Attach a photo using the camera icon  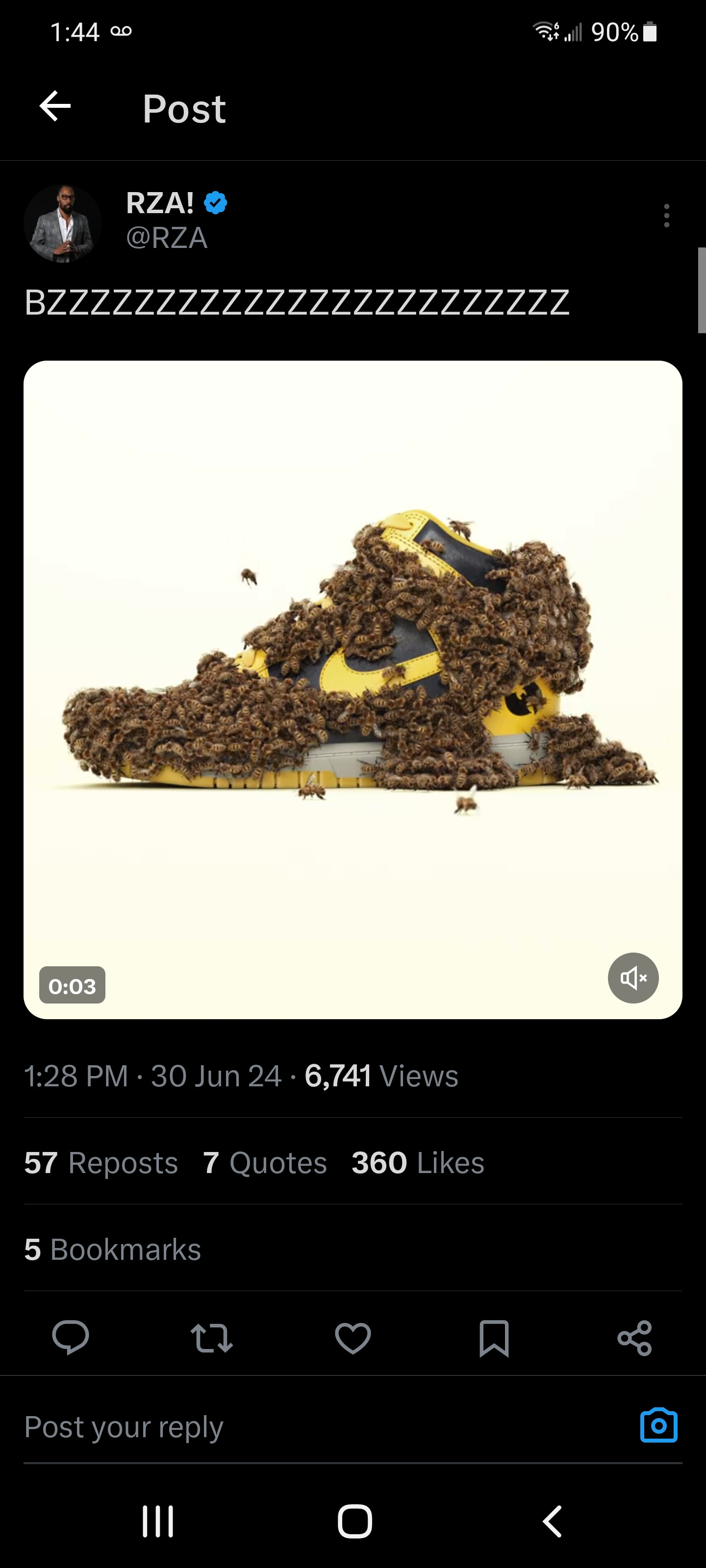tap(658, 1425)
